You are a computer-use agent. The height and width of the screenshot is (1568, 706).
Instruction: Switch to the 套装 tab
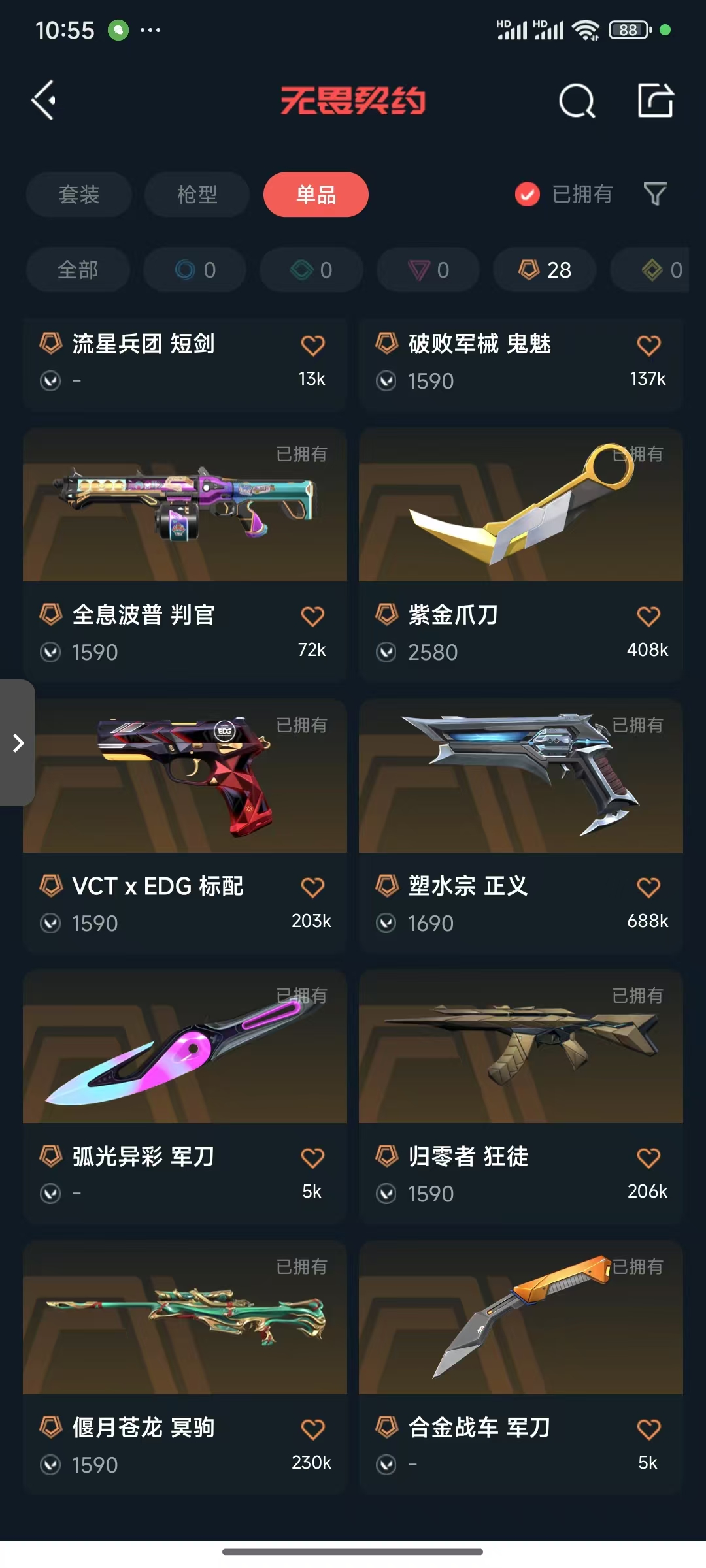point(79,195)
